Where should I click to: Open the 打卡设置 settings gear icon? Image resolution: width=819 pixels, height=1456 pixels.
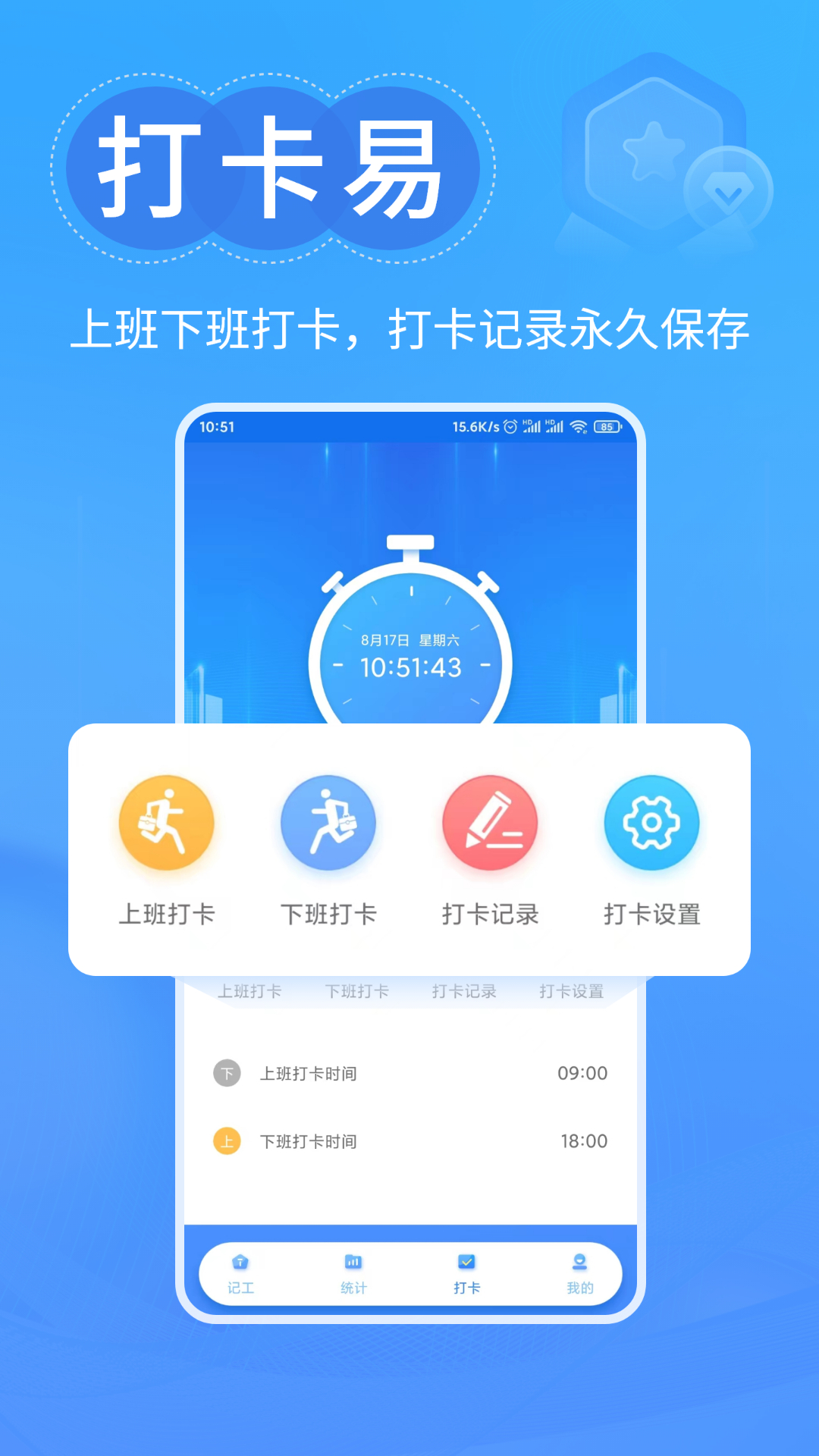pos(651,823)
